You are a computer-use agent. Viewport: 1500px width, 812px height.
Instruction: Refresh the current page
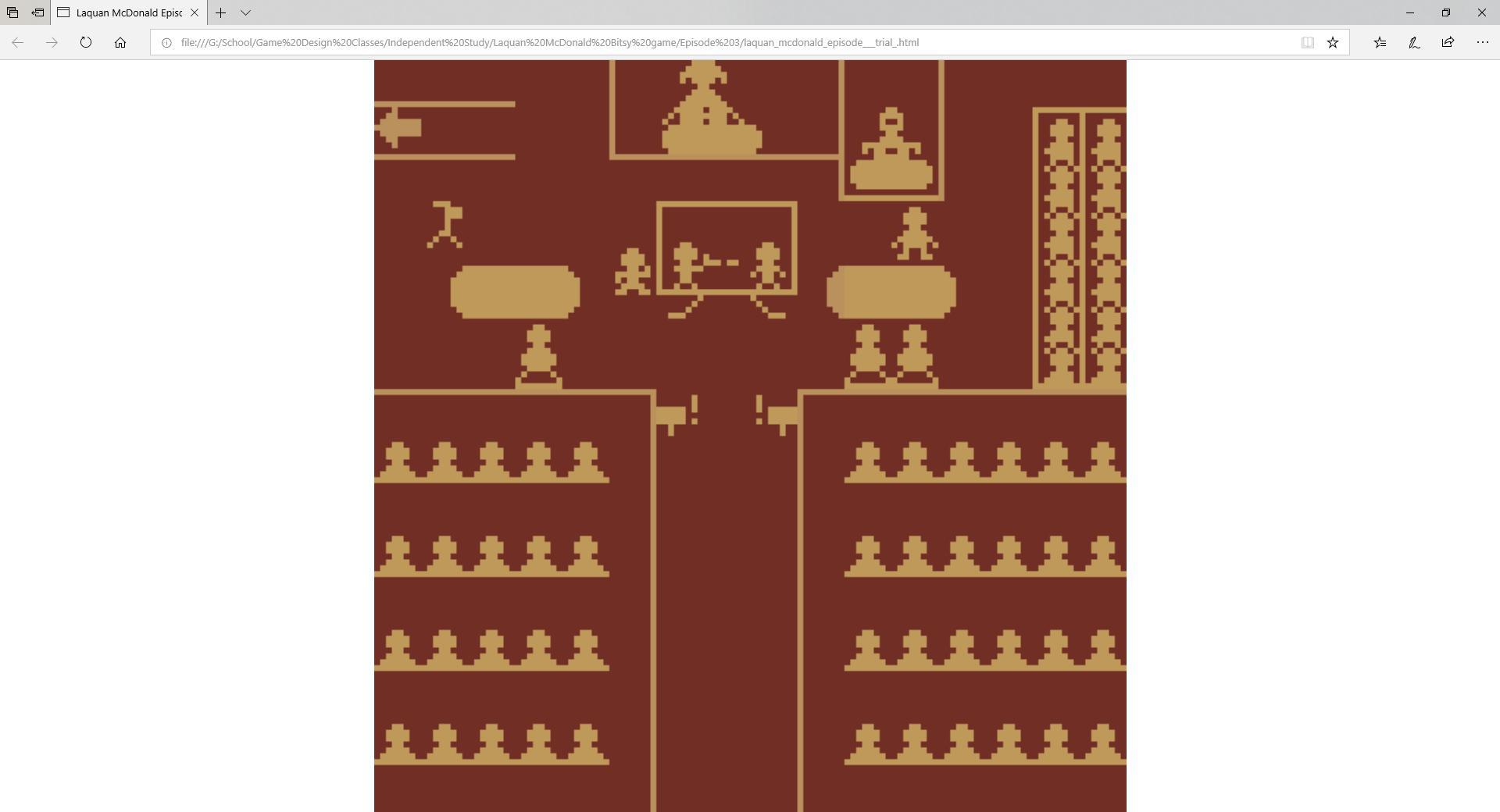86,42
